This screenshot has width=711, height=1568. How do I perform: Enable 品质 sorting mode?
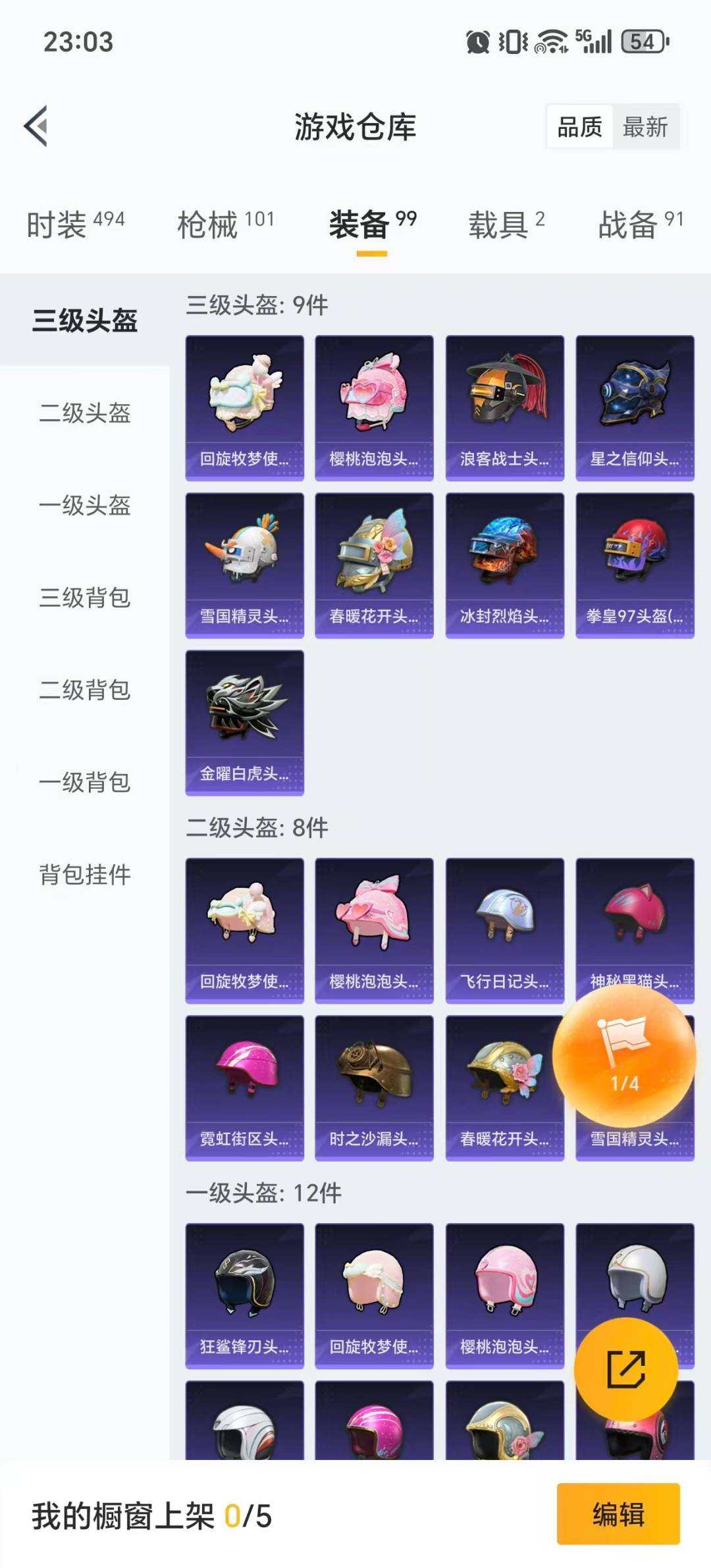577,126
